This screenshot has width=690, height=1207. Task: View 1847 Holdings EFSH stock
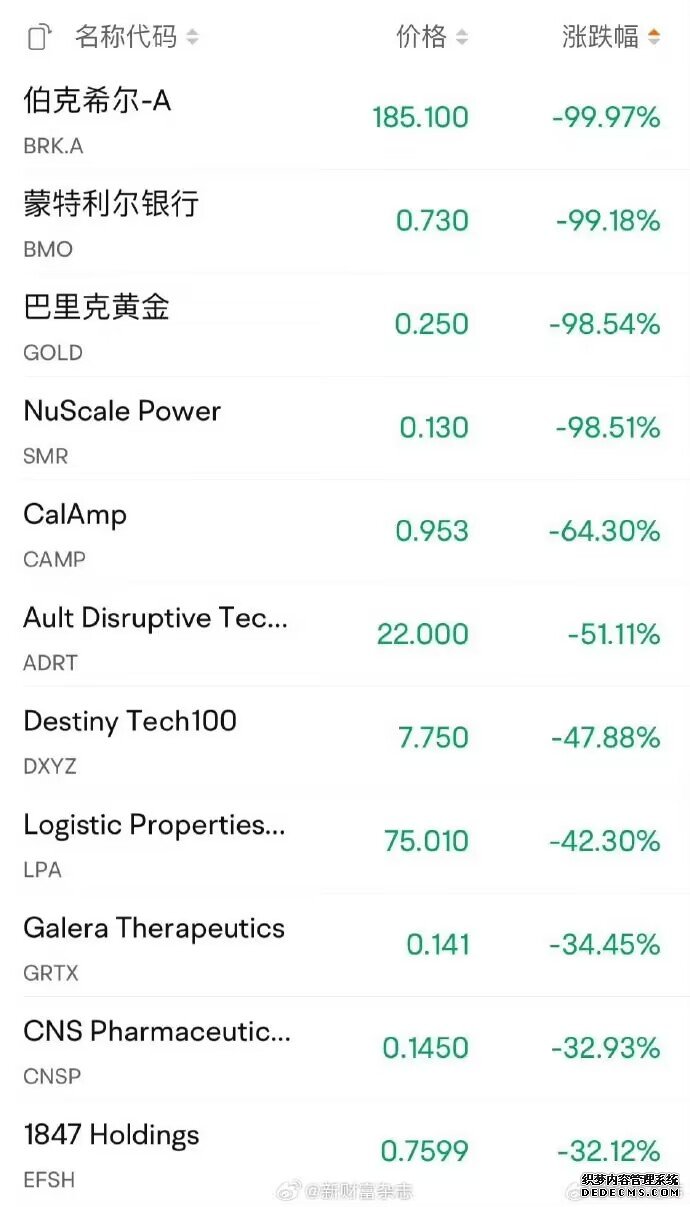click(x=345, y=1153)
